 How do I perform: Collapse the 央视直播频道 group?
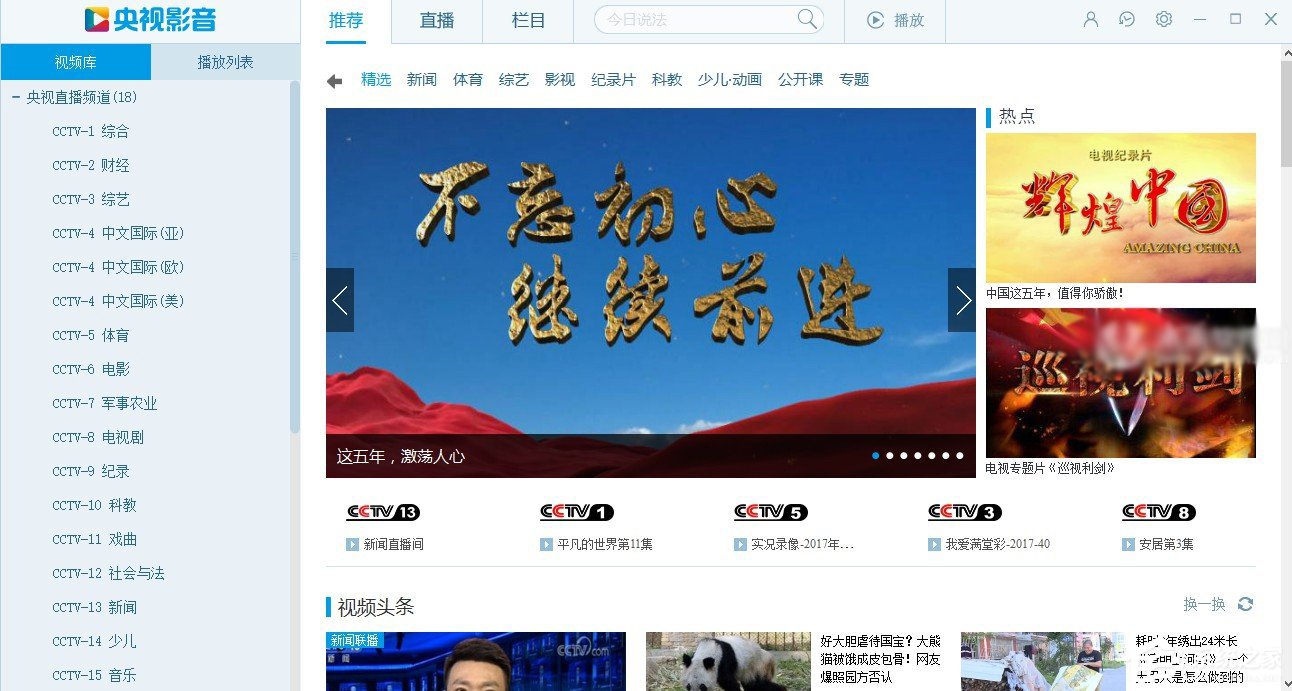pyautogui.click(x=16, y=97)
